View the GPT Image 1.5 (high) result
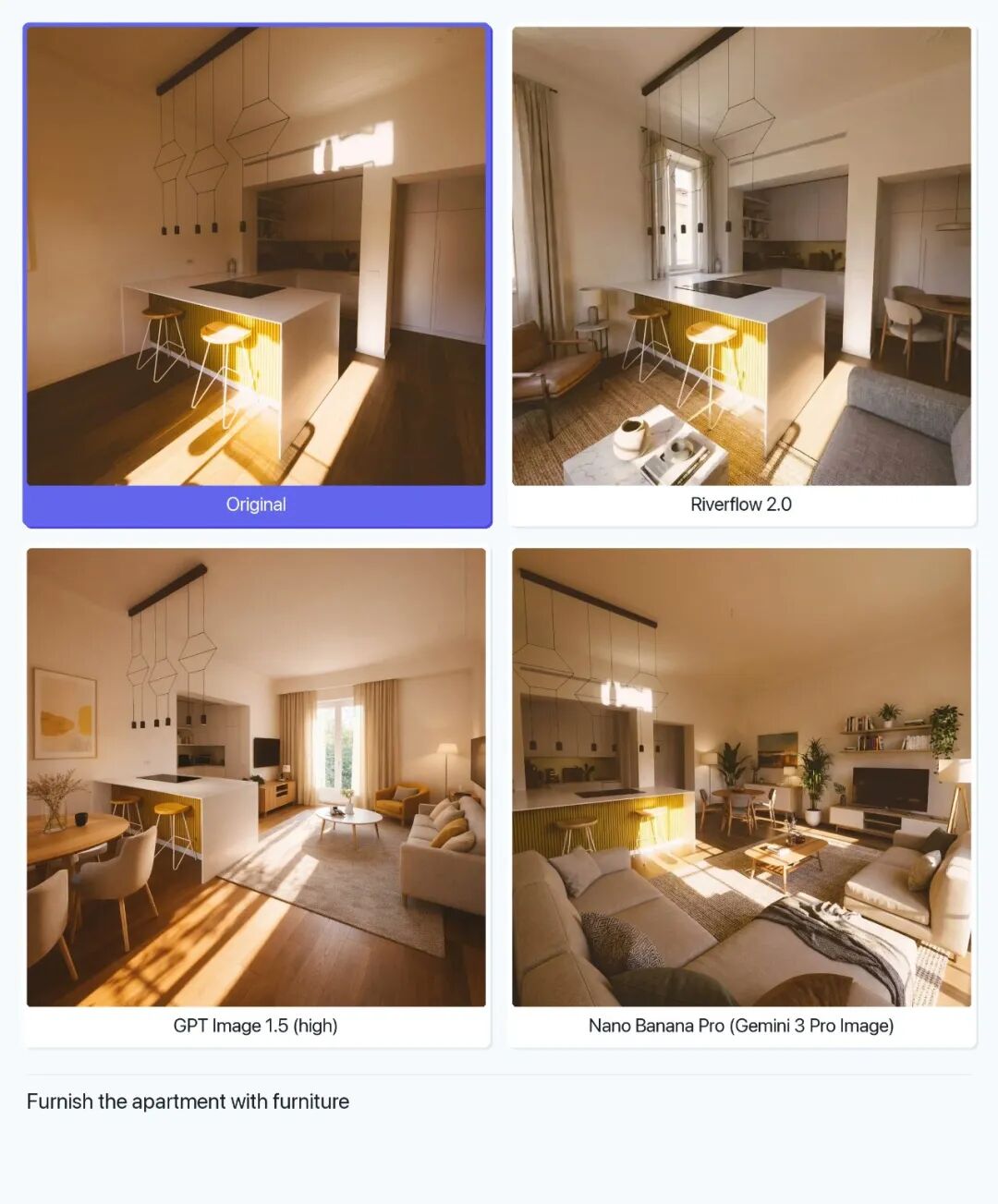The width and height of the screenshot is (998, 1204). pyautogui.click(x=256, y=777)
